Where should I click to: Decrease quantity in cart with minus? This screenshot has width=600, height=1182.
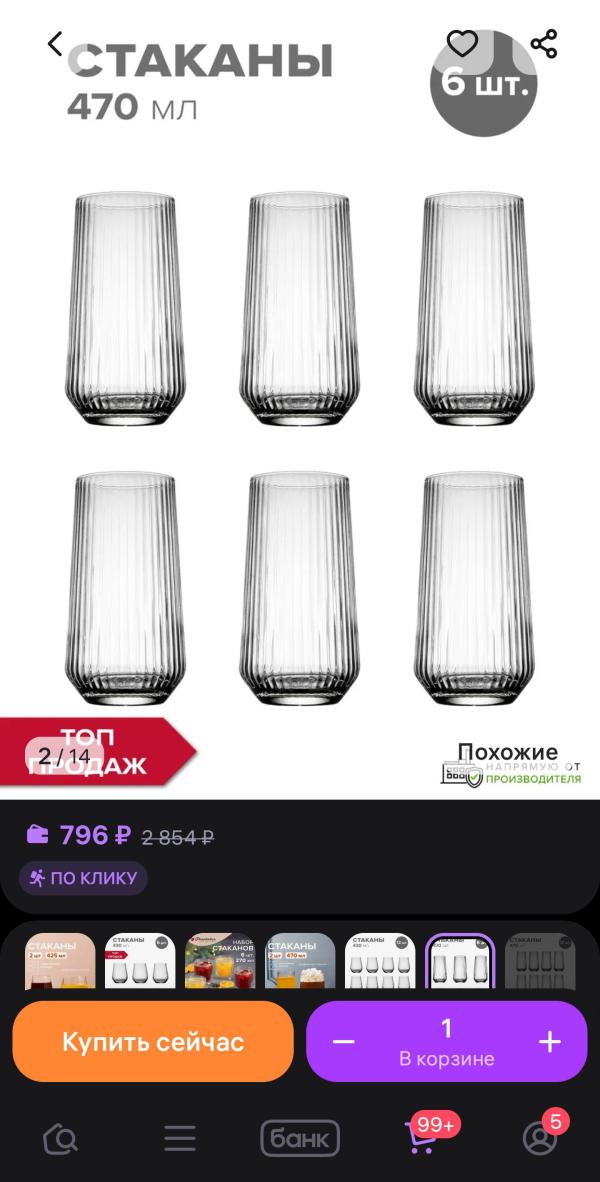click(344, 1042)
